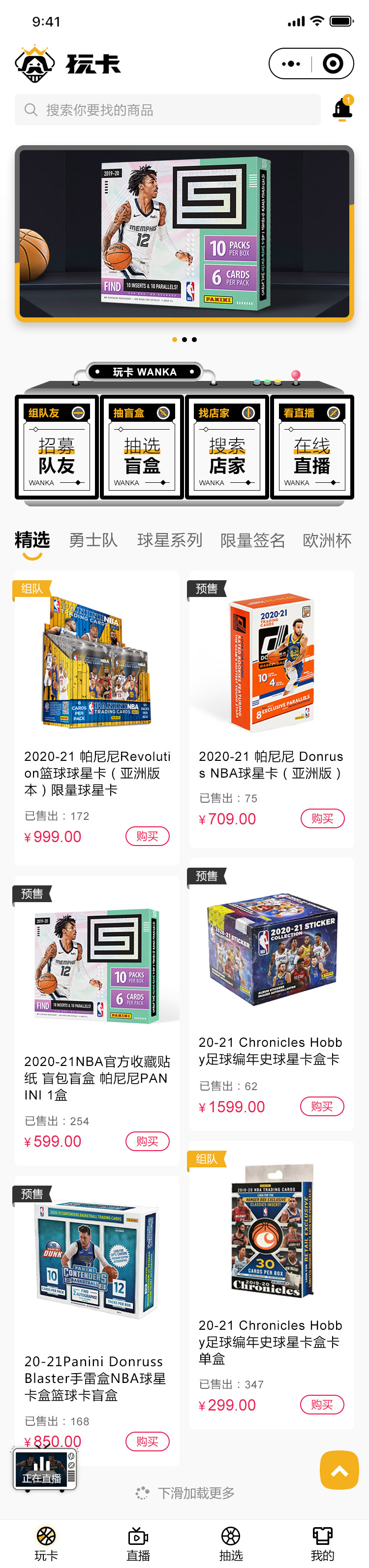Open 招募队友 team recruit tile
Image resolution: width=369 pixels, height=1568 pixels.
(57, 447)
